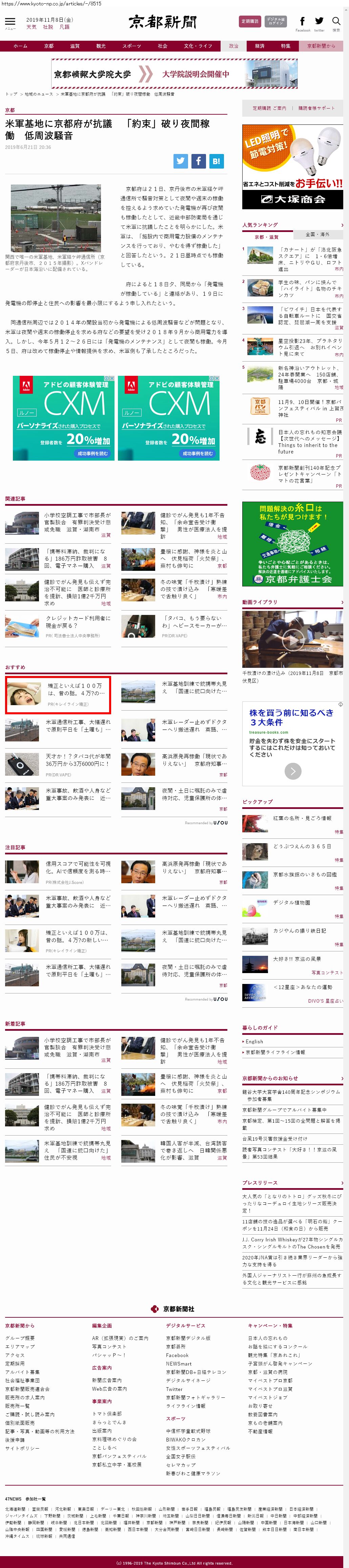Play the 千枚漬けの漬け込み video

292,639
